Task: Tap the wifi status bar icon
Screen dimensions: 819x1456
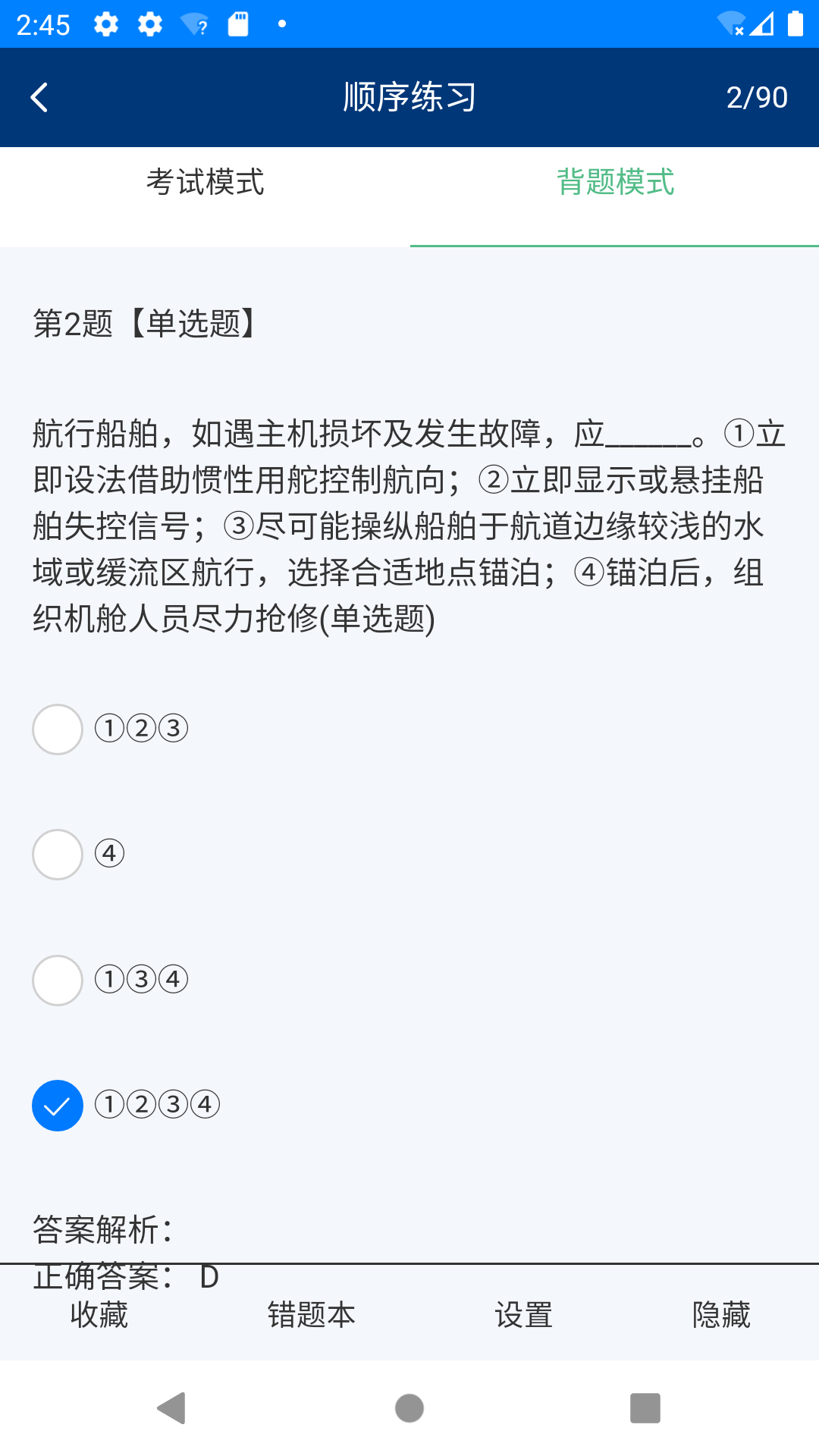Action: (x=730, y=23)
